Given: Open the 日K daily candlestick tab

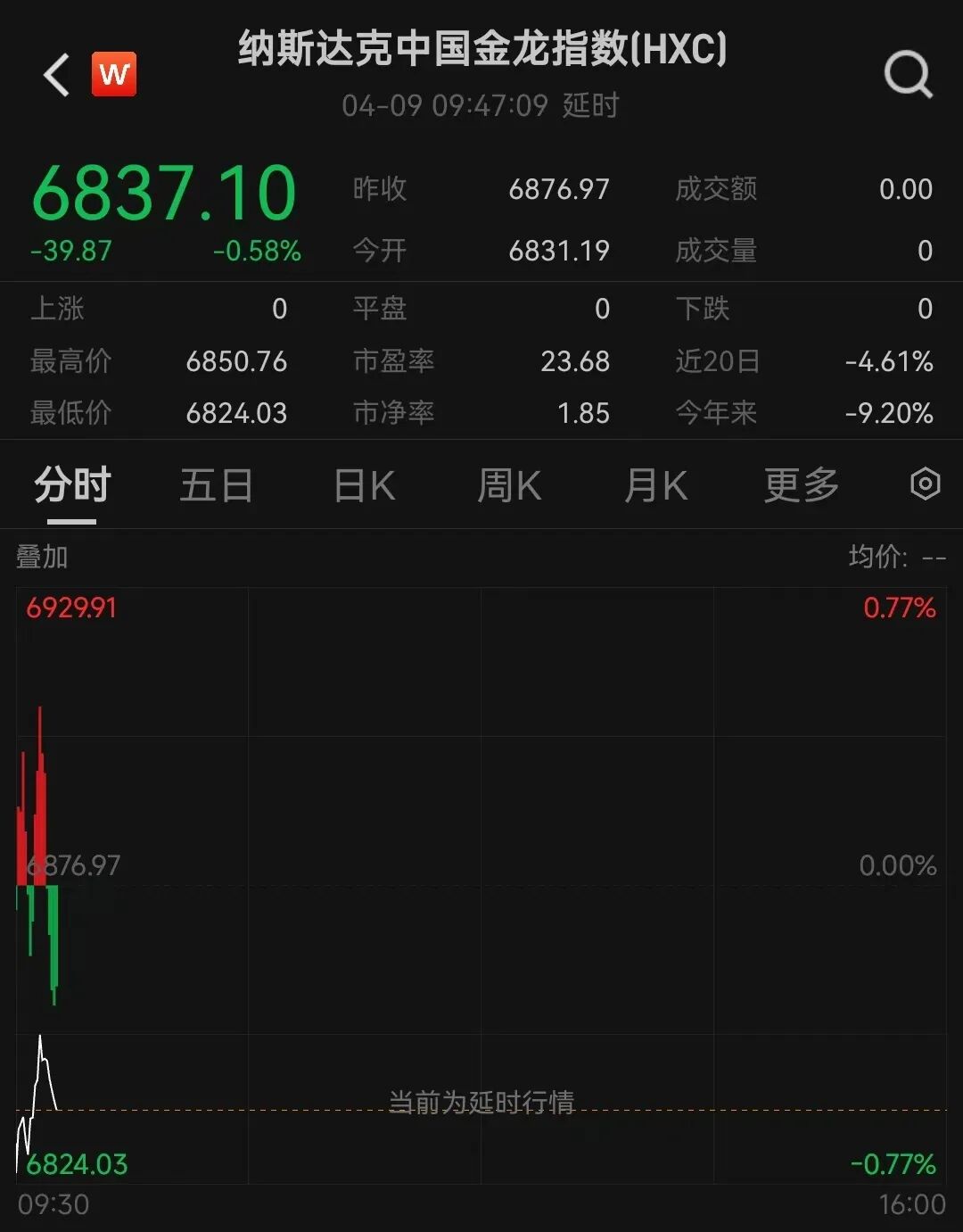Looking at the screenshot, I should click(364, 484).
